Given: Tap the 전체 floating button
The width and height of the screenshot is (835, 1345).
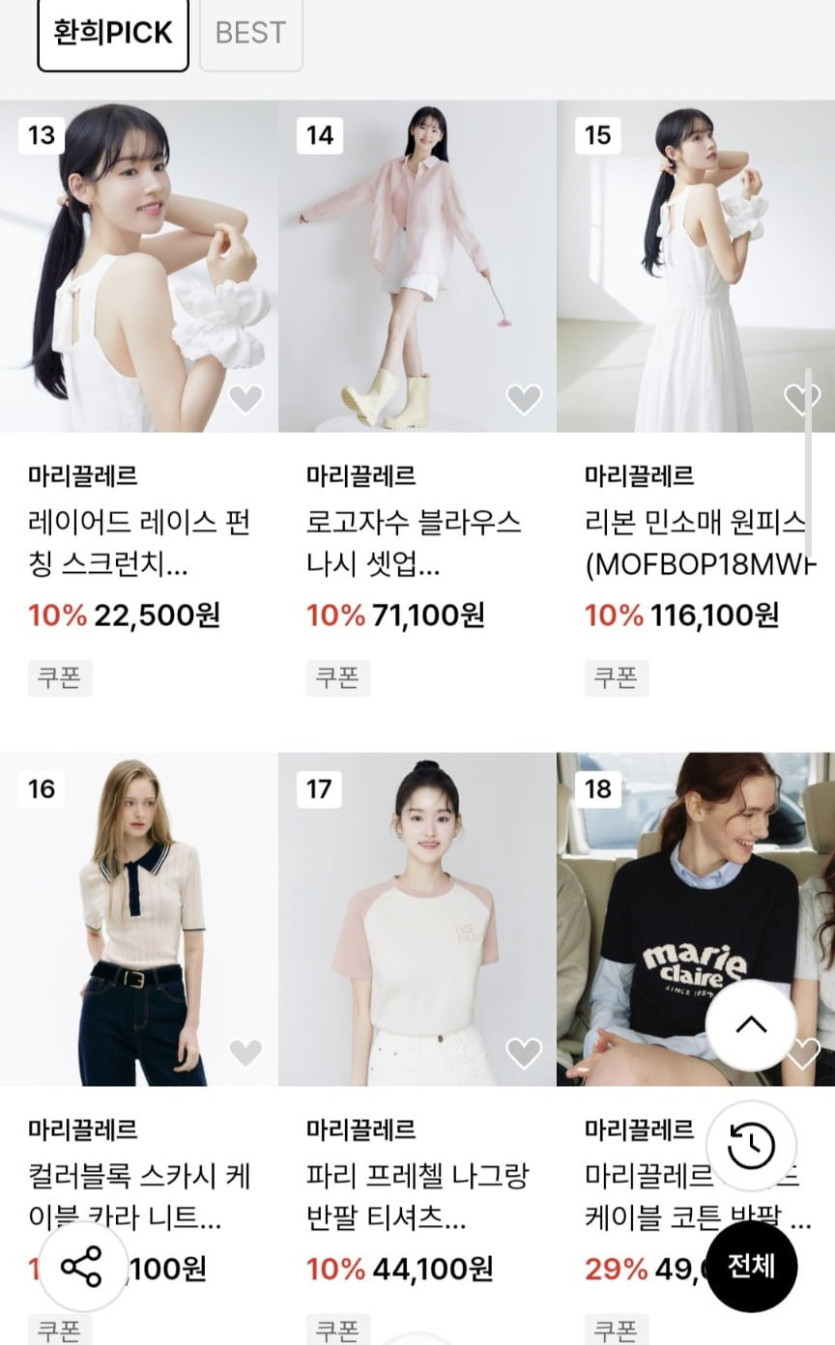Looking at the screenshot, I should (751, 1266).
